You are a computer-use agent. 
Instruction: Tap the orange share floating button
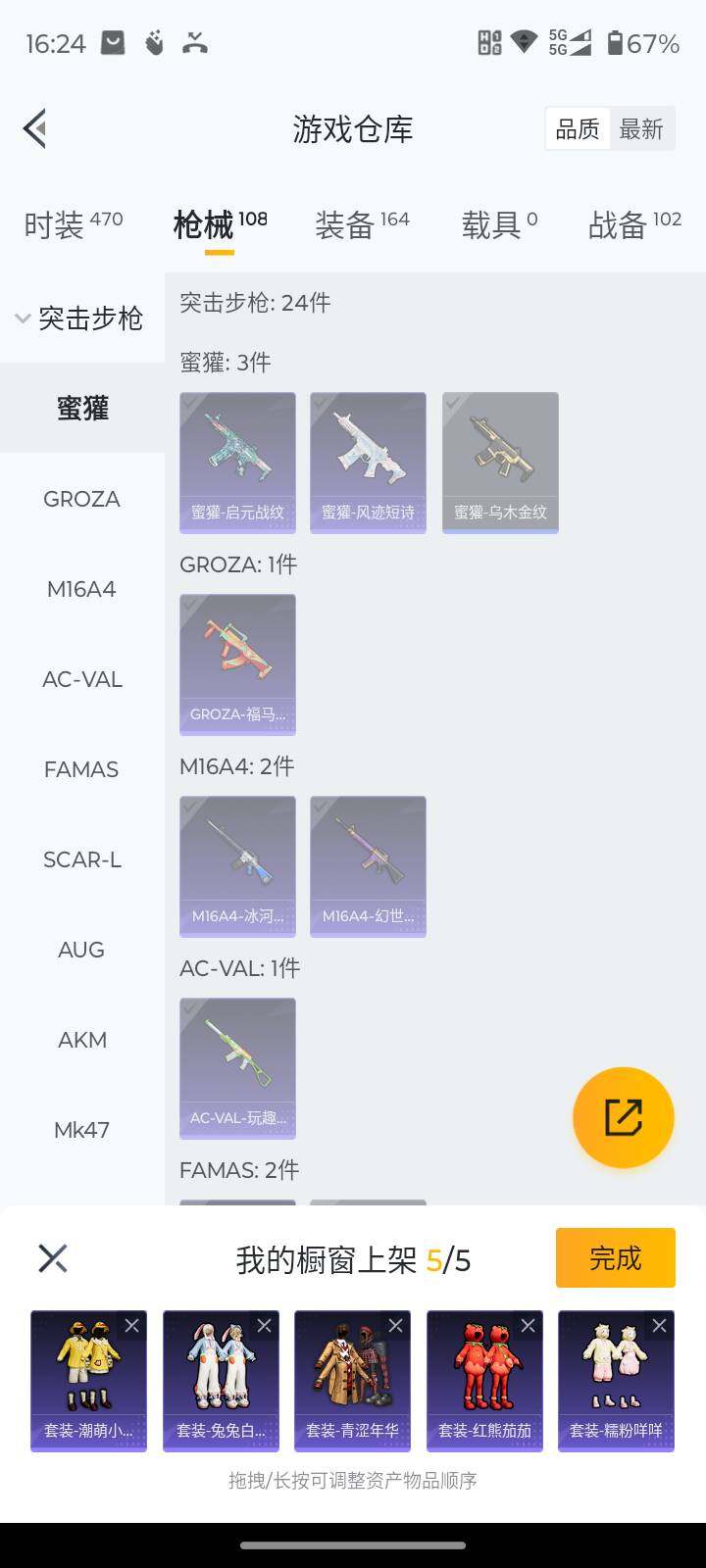tap(623, 1117)
